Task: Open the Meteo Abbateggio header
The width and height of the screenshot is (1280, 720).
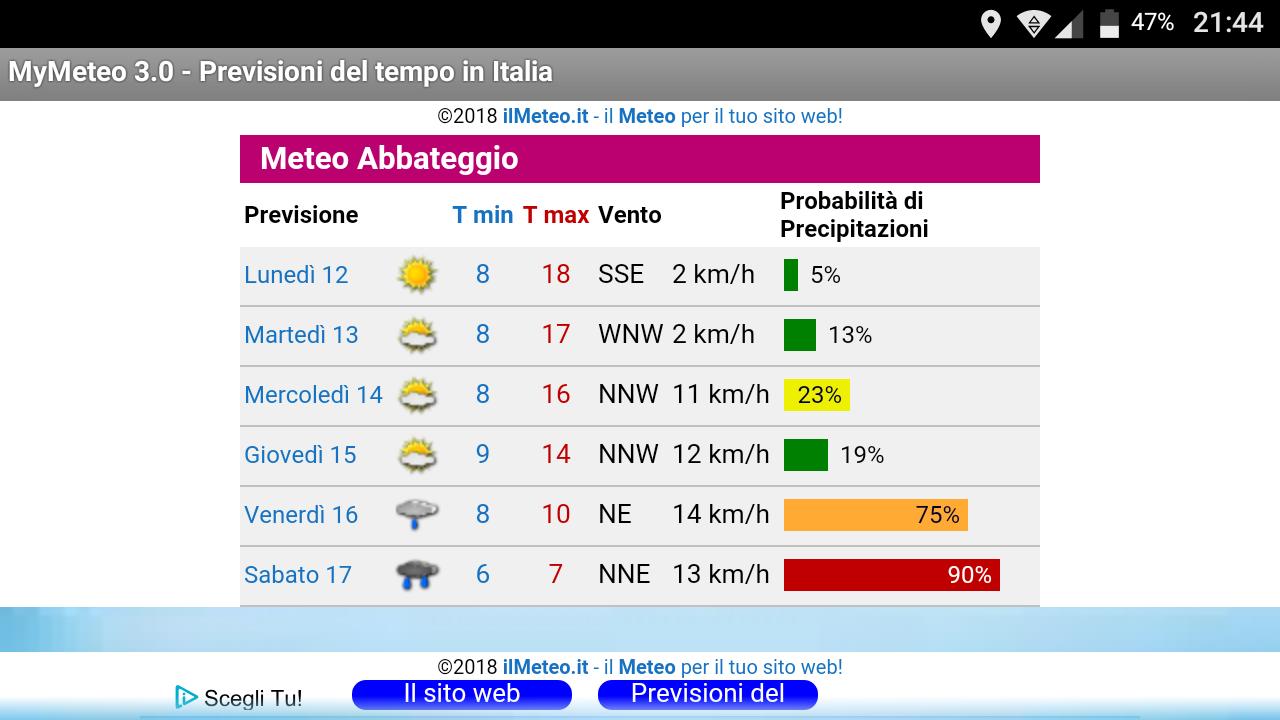Action: click(389, 159)
